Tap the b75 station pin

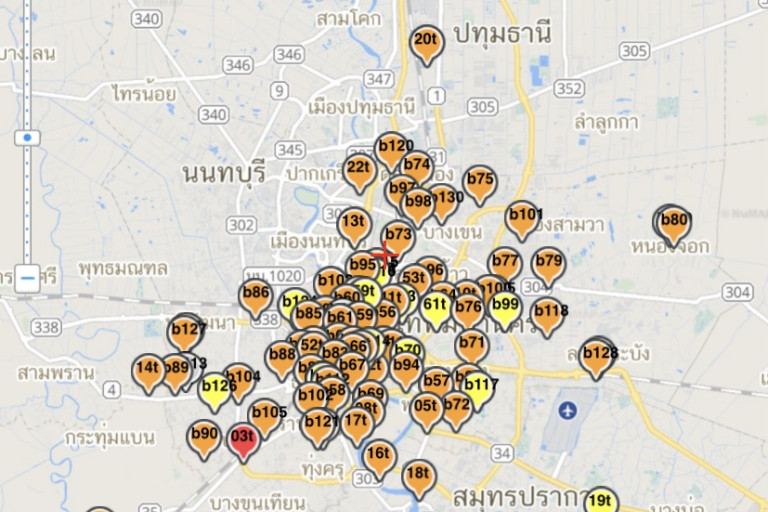[480, 181]
